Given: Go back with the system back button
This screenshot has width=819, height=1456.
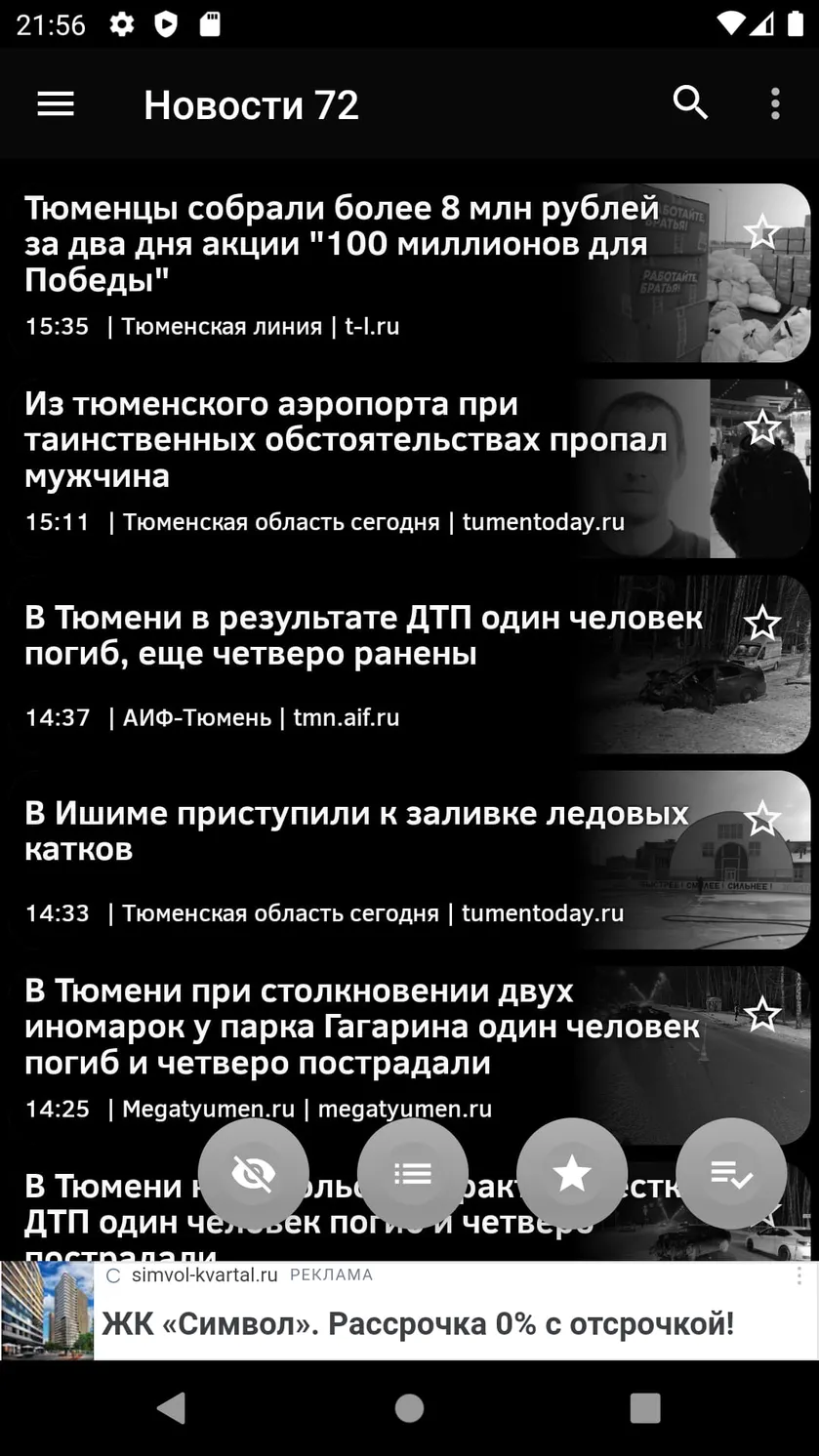Looking at the screenshot, I should (x=172, y=1407).
